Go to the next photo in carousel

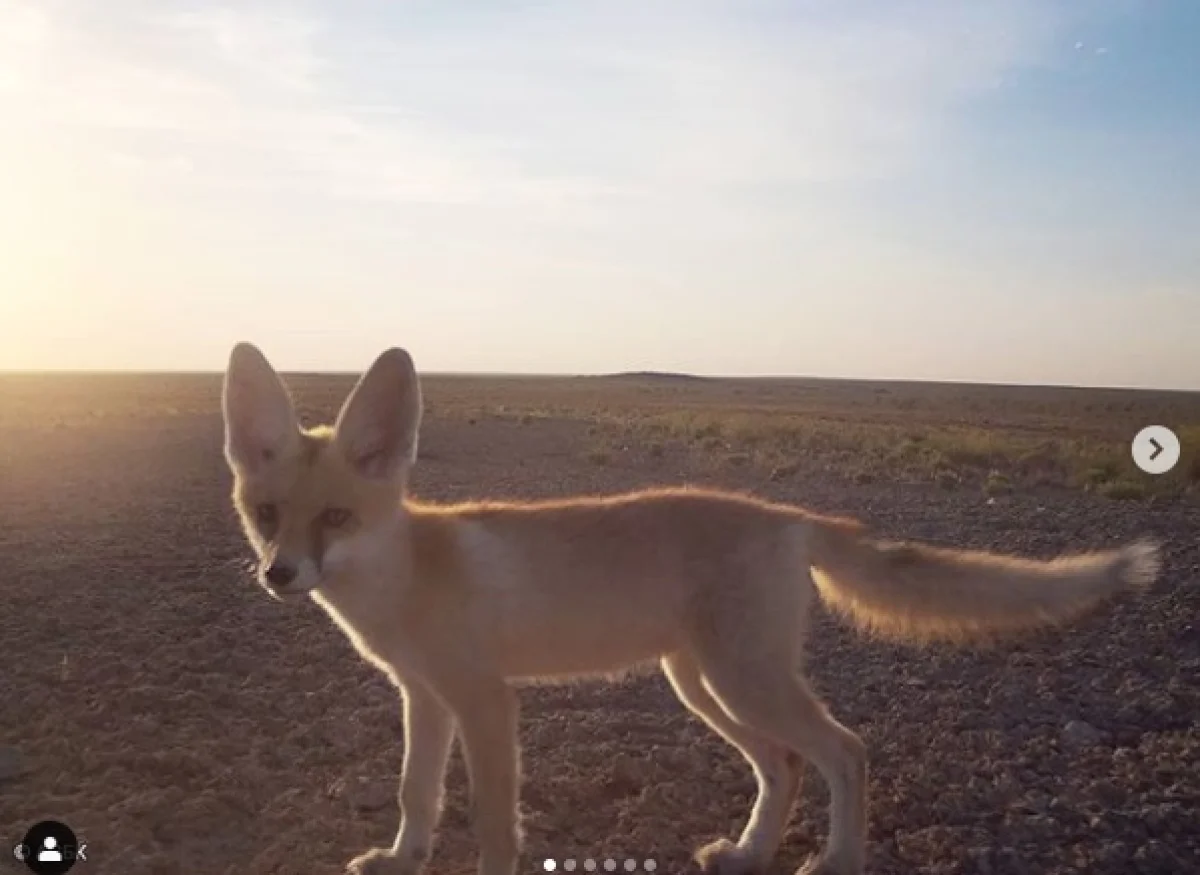[1155, 449]
